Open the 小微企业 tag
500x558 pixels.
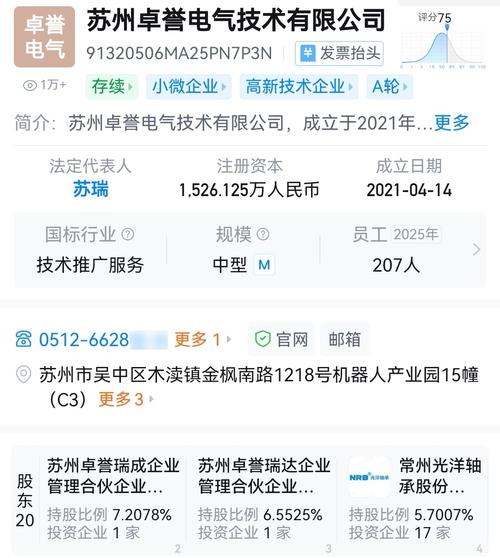(189, 86)
